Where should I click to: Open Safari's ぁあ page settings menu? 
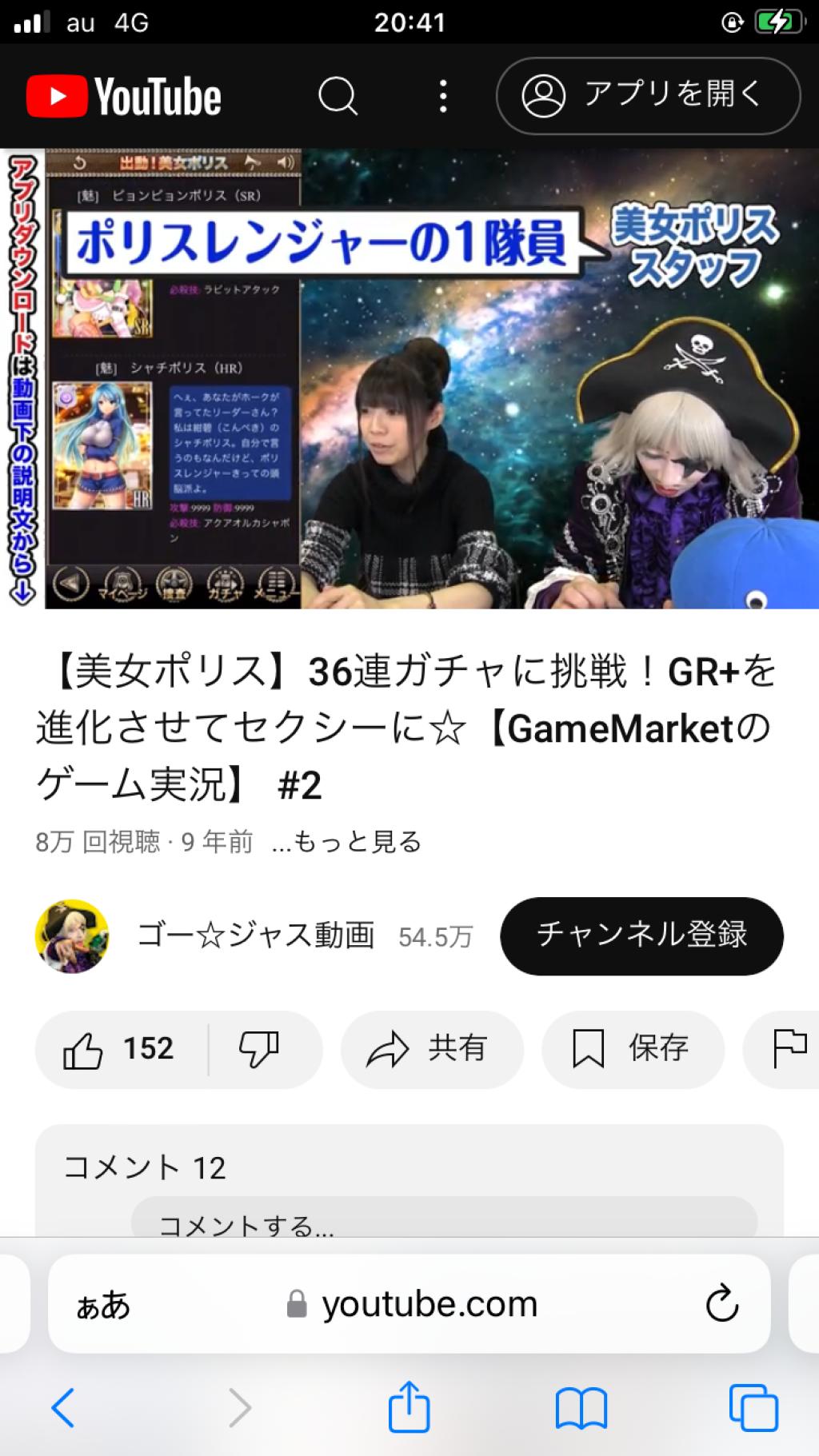(103, 1306)
